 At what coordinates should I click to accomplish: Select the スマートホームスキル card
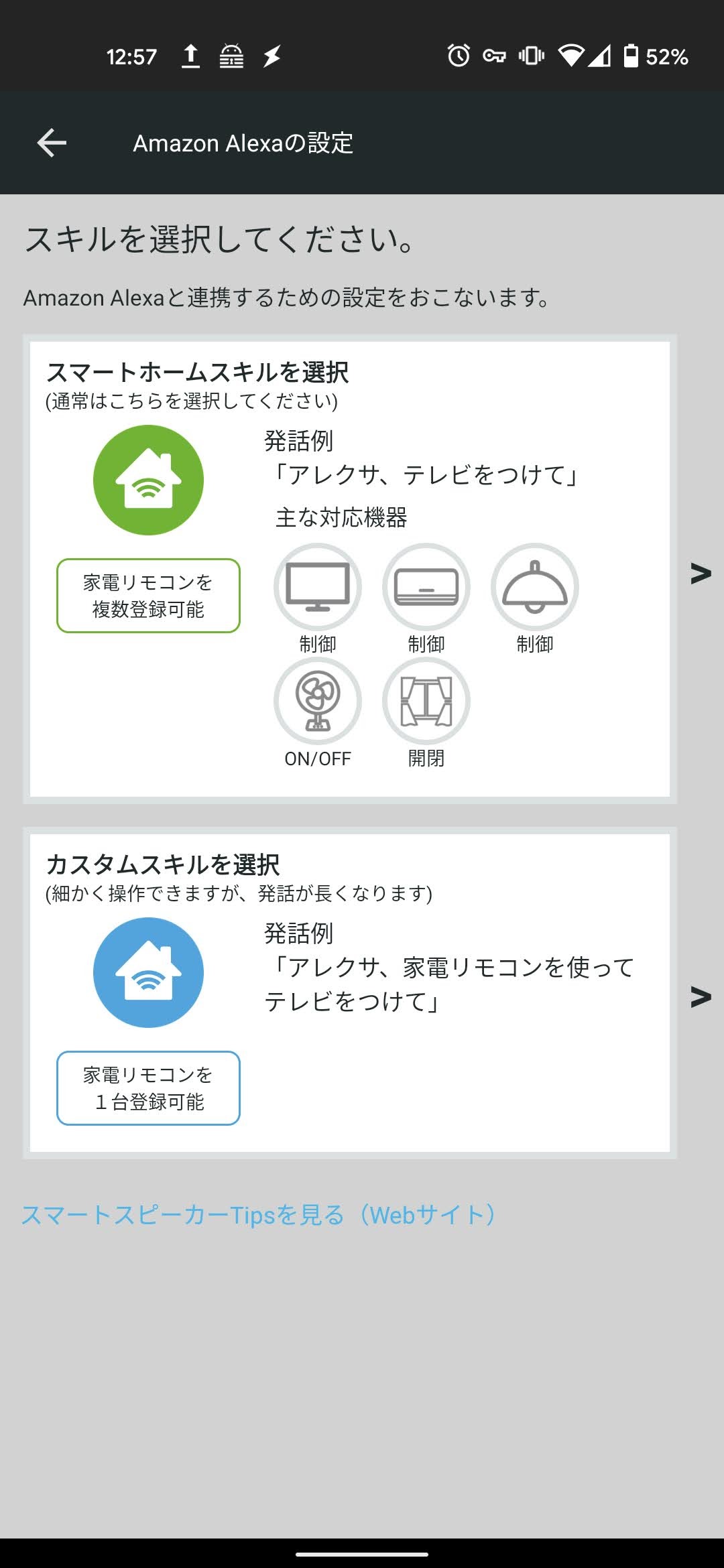tap(349, 570)
